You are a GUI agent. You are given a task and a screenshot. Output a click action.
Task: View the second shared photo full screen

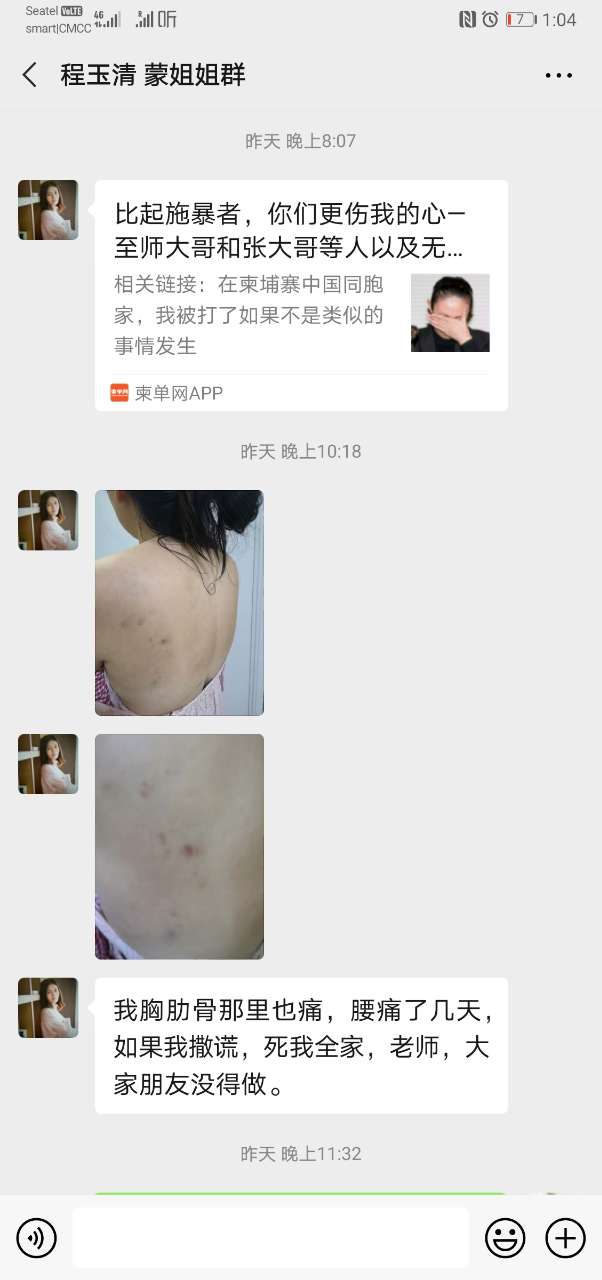[179, 846]
